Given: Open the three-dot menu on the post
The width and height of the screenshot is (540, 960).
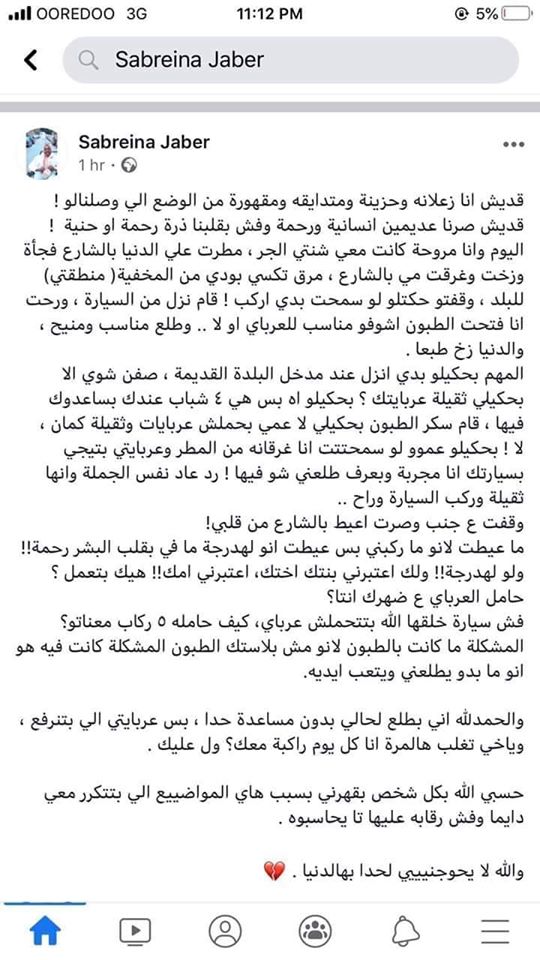Looking at the screenshot, I should pyautogui.click(x=514, y=145).
